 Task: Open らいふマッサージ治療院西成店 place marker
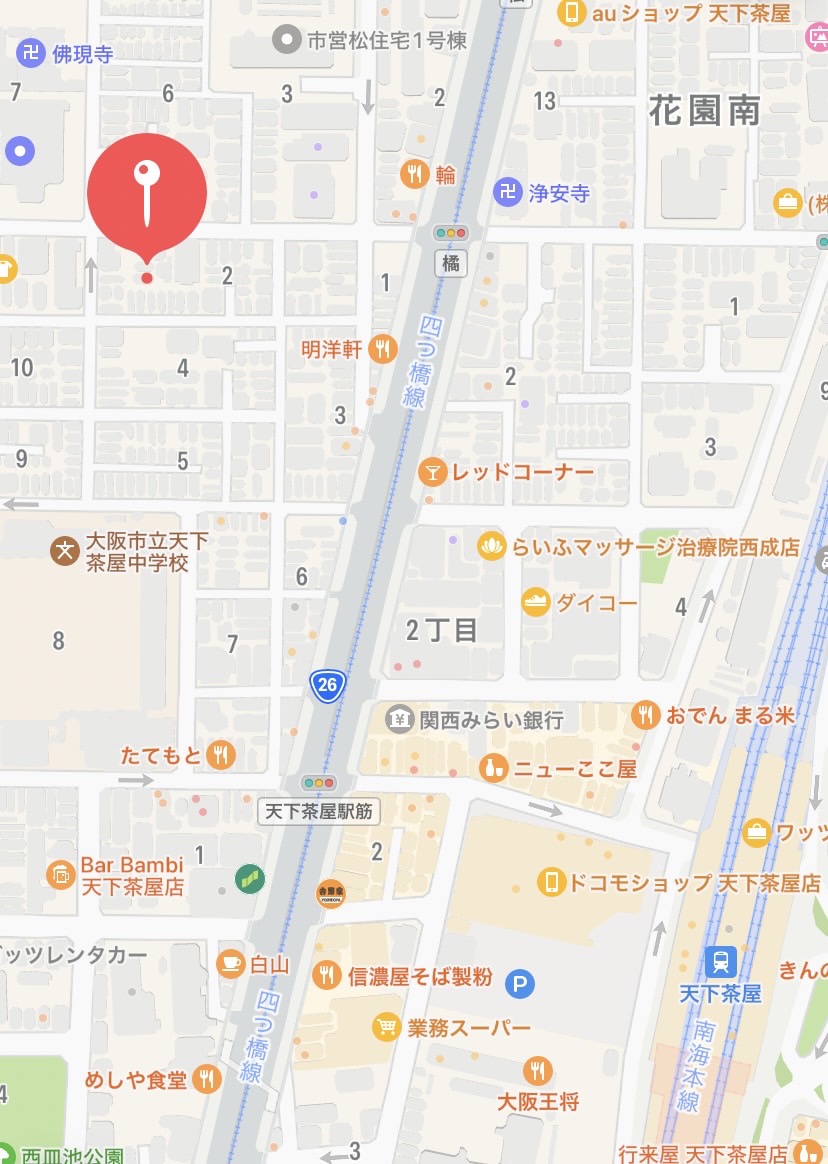pos(491,546)
